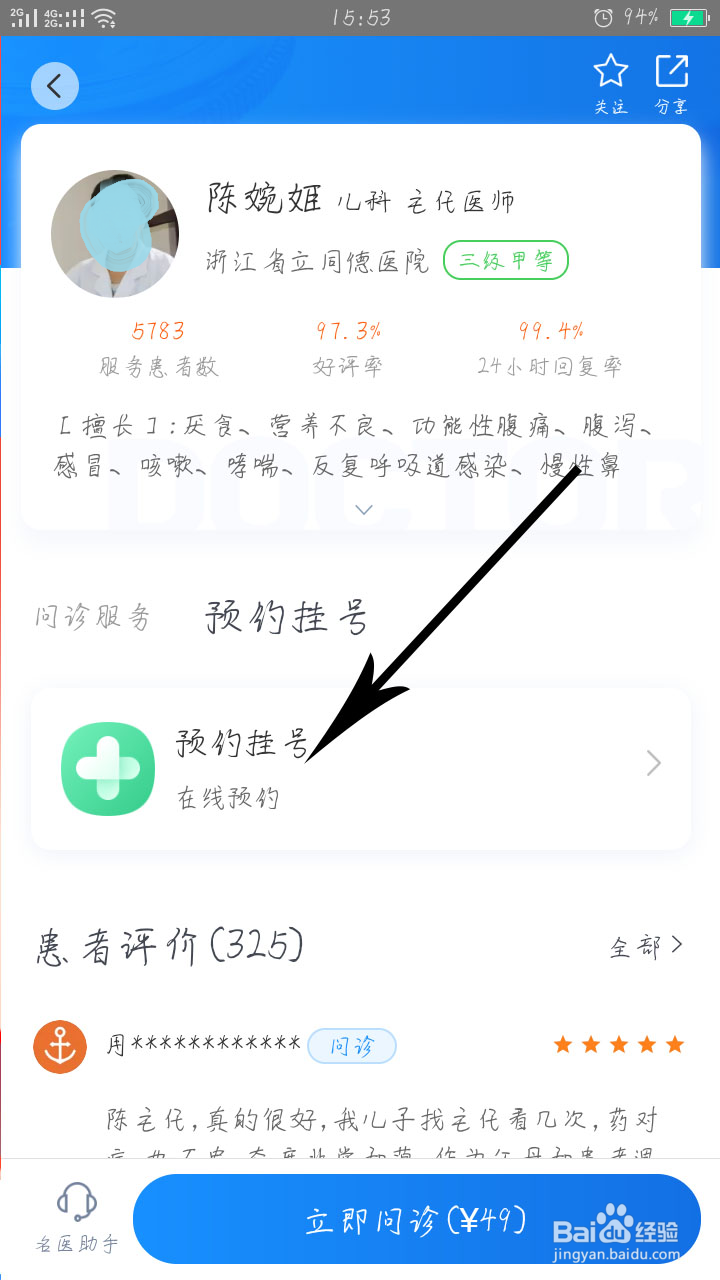Tap the 问诊 tag on the patient review

tap(352, 1044)
